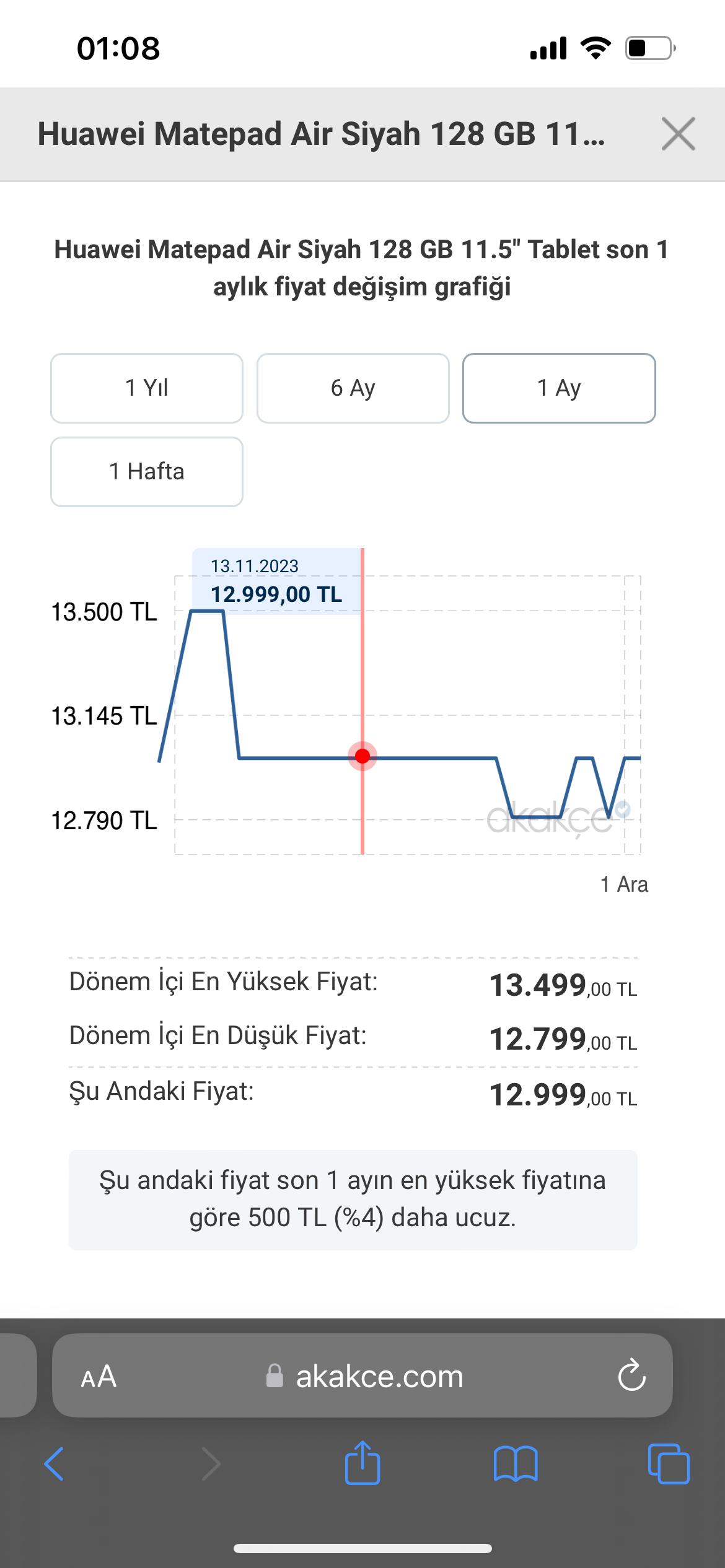Image resolution: width=725 pixels, height=1568 pixels.
Task: Open the AA page settings menu
Action: (99, 1377)
